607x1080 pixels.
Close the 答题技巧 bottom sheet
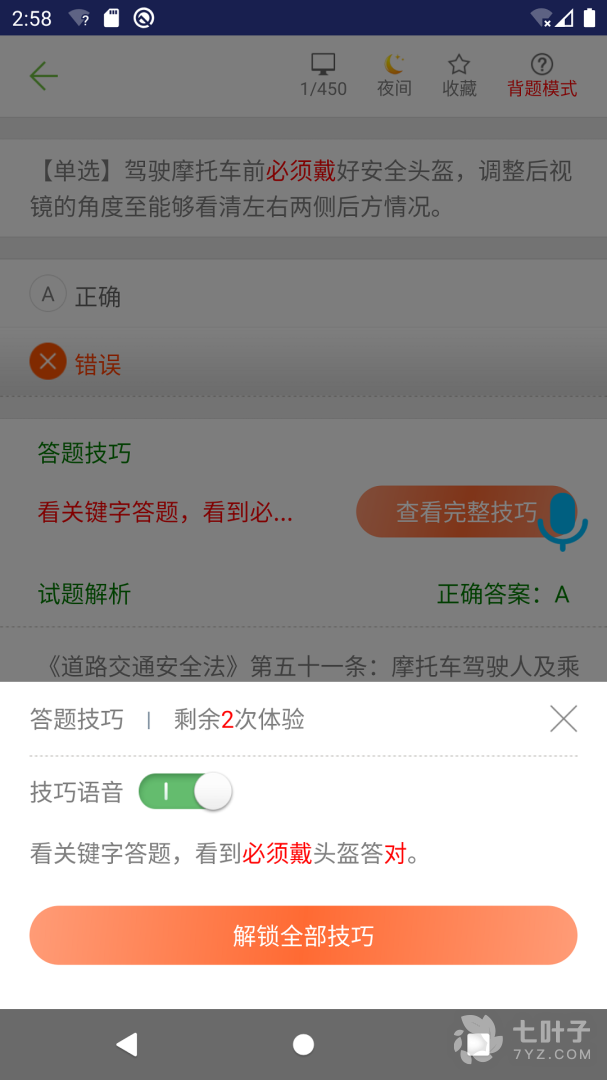[x=563, y=718]
